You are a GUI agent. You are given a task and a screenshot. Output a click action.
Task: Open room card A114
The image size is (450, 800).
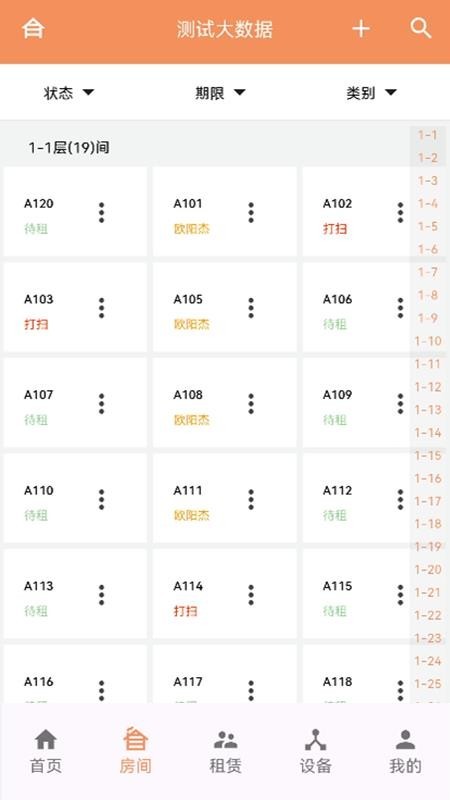(224, 594)
